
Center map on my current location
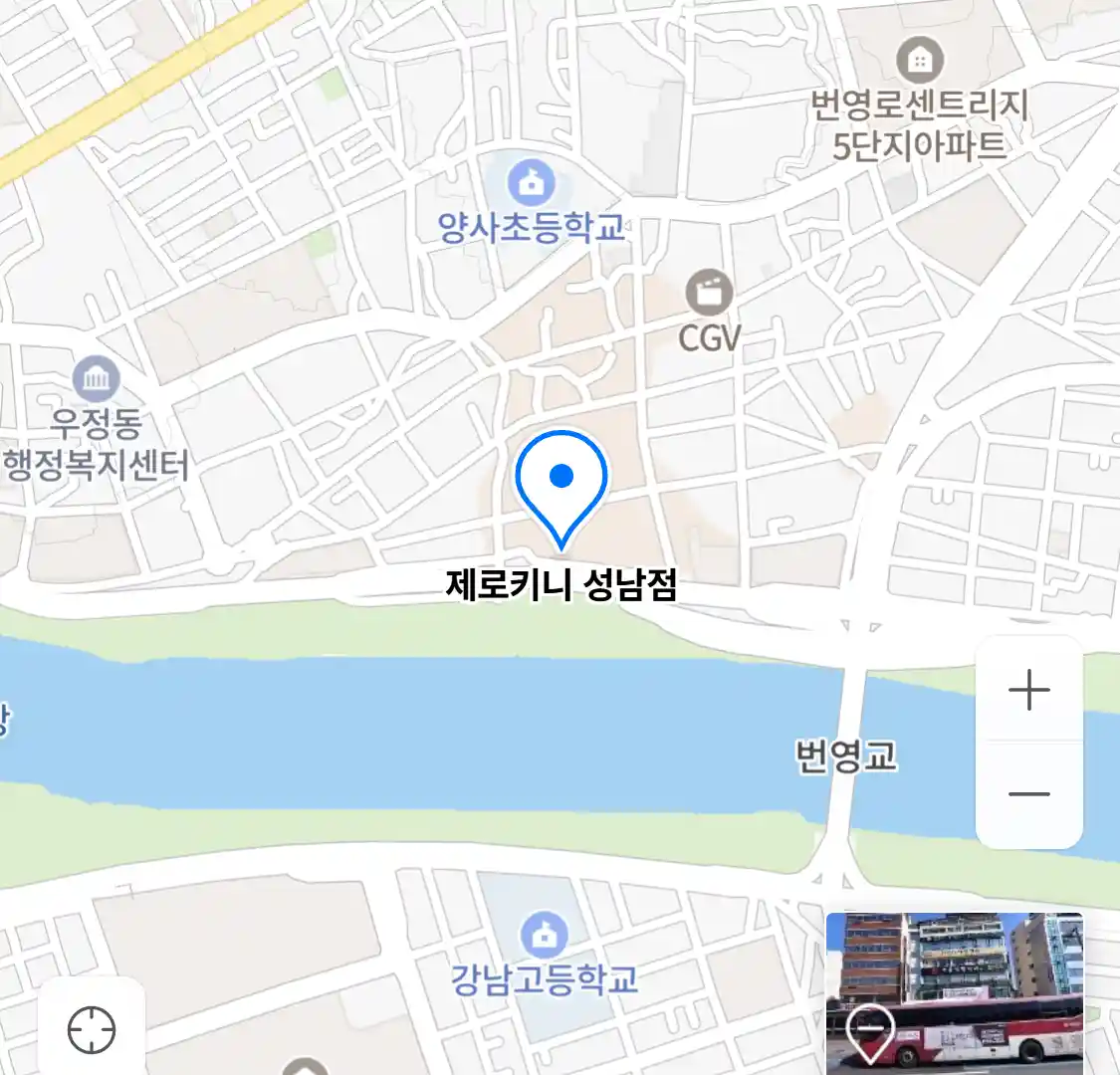pyautogui.click(x=92, y=1029)
